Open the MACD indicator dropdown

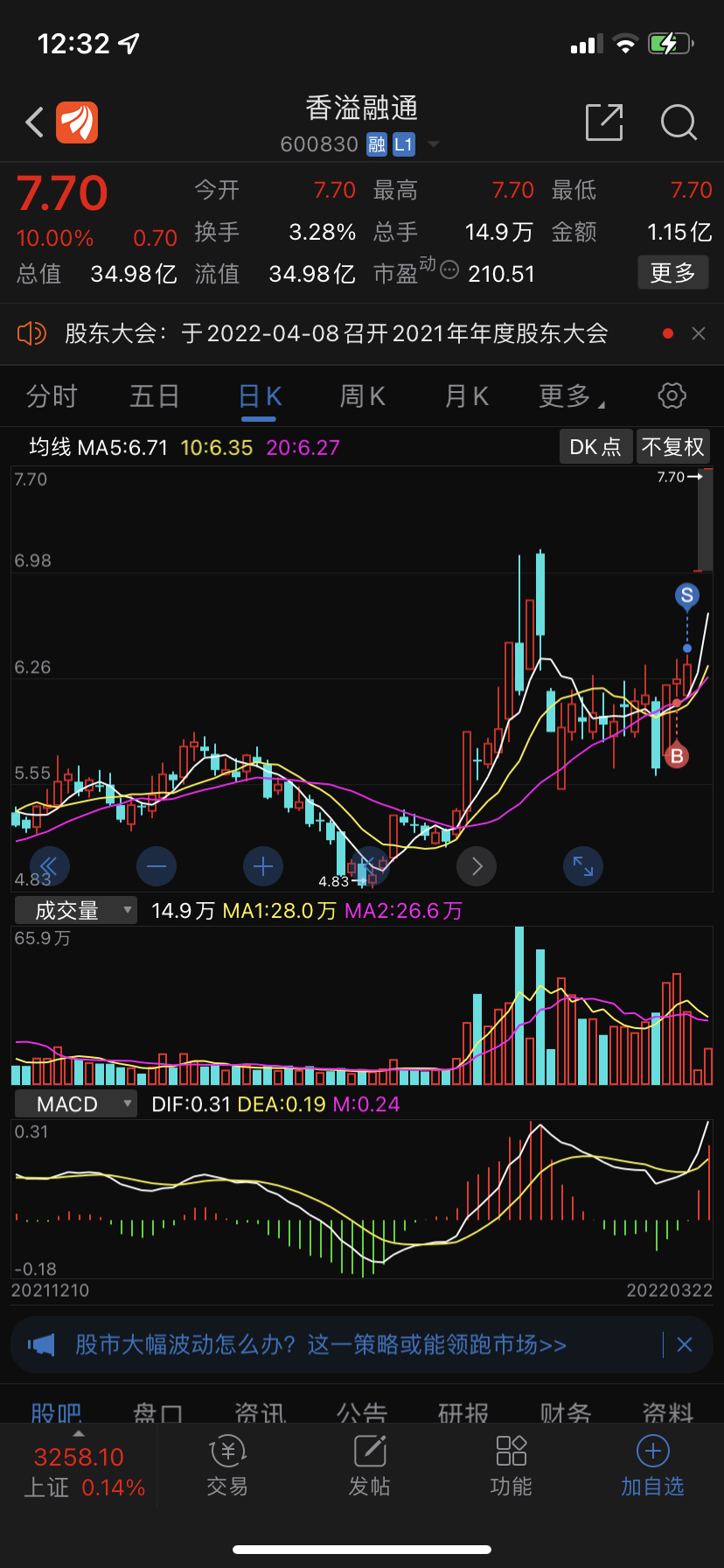click(76, 1104)
